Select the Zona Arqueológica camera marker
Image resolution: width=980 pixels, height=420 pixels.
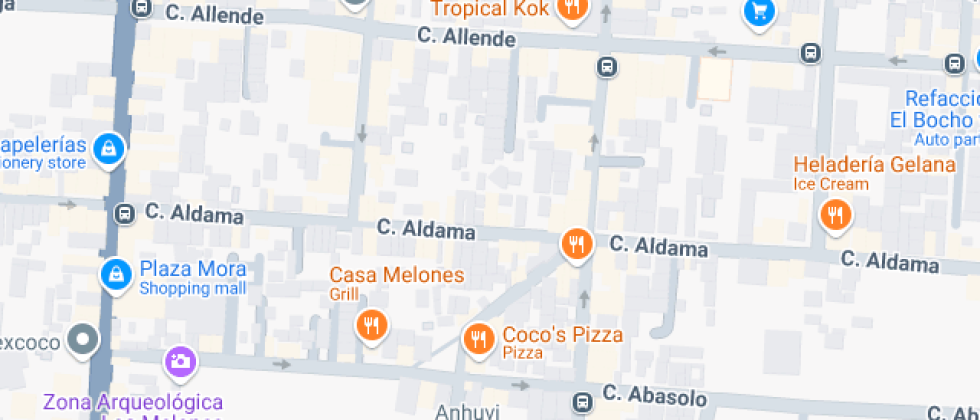point(181,361)
